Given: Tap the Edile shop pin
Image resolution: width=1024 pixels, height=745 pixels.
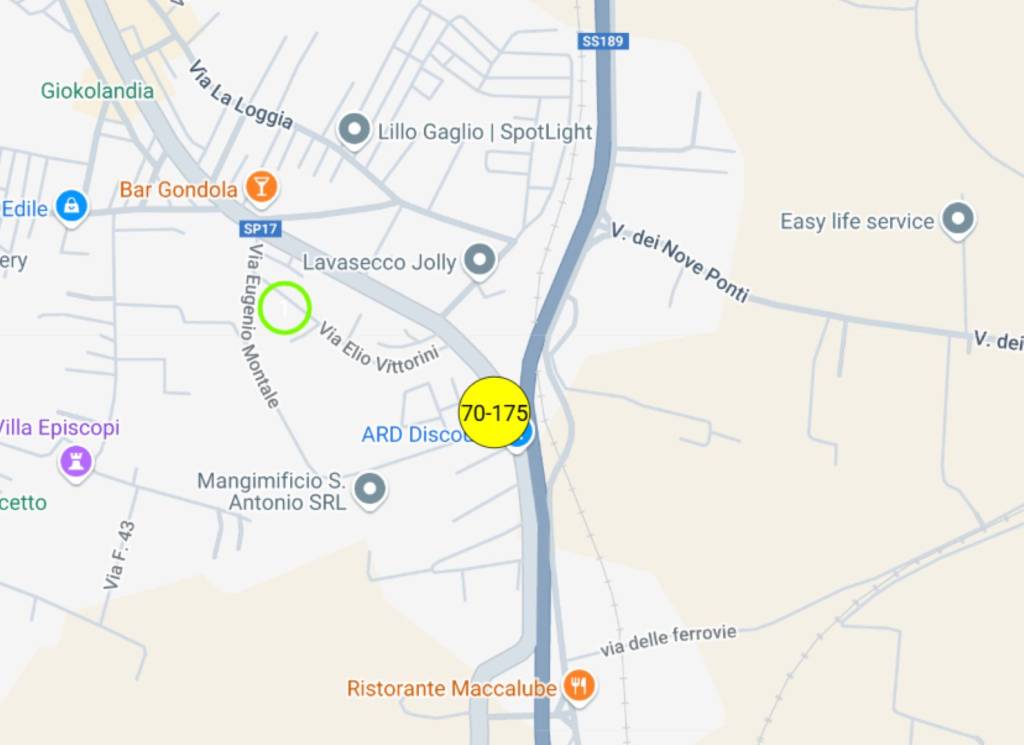Looking at the screenshot, I should [70, 207].
